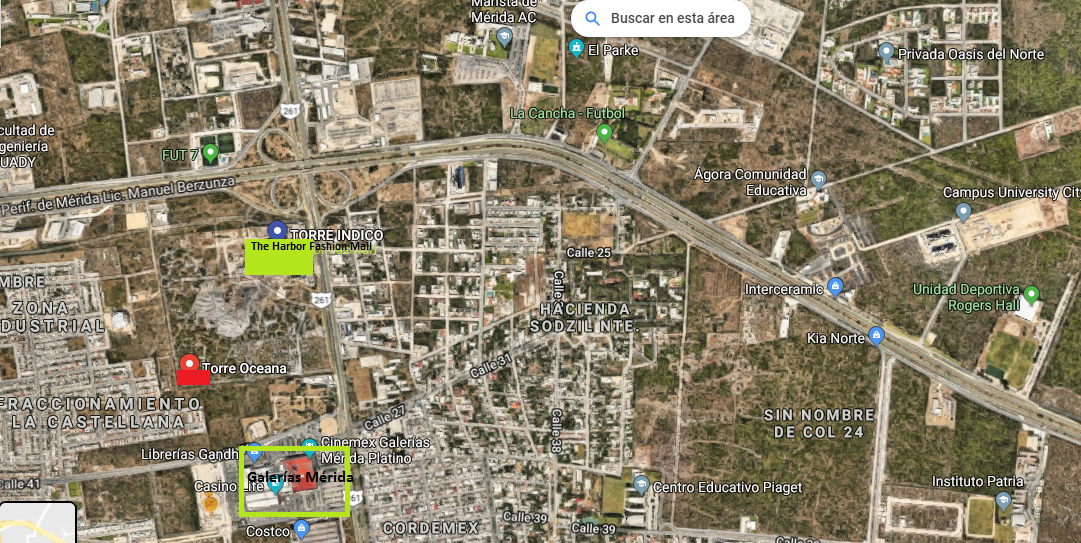Tap the Librerías Gandhi store marker
Viewport: 1081px width, 543px height.
[x=255, y=450]
